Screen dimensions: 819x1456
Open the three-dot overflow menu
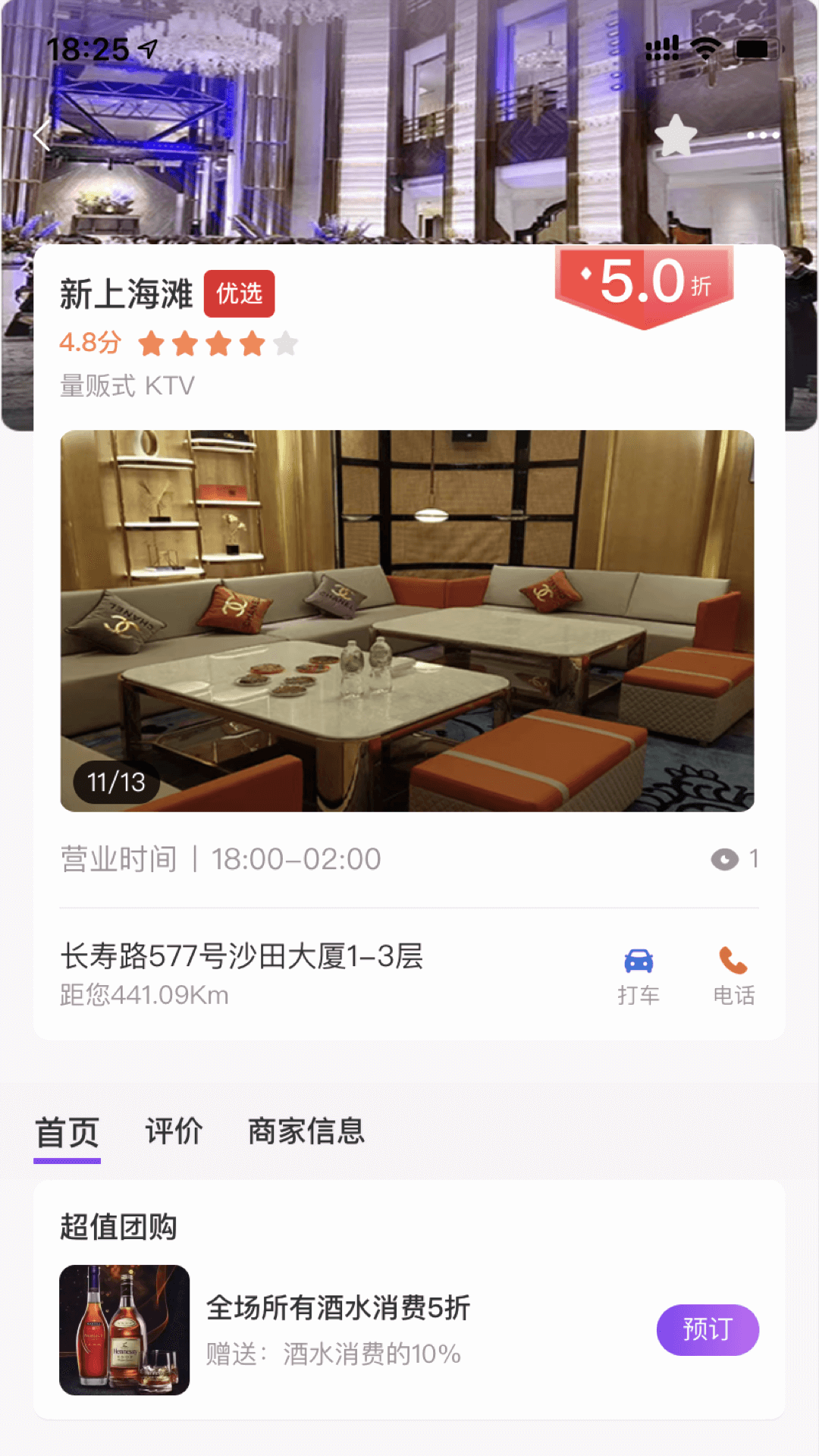pos(763,135)
